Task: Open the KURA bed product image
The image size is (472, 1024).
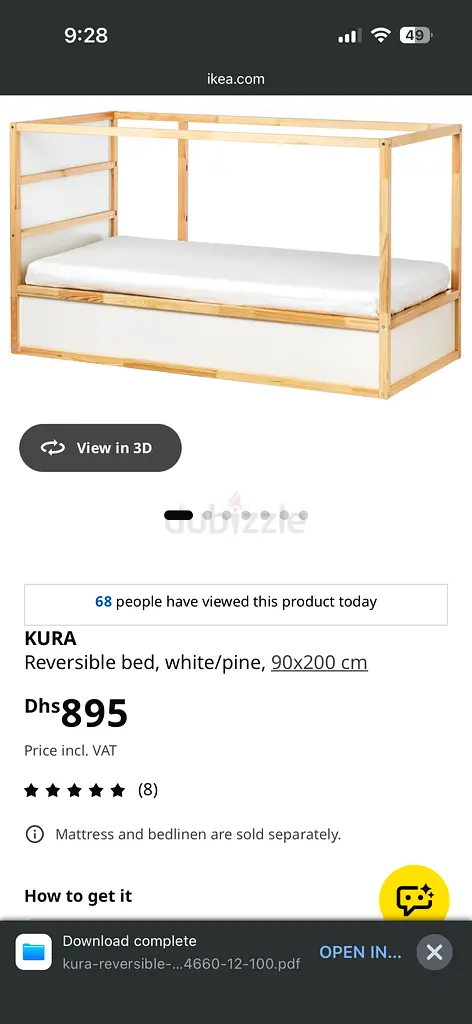Action: click(236, 255)
